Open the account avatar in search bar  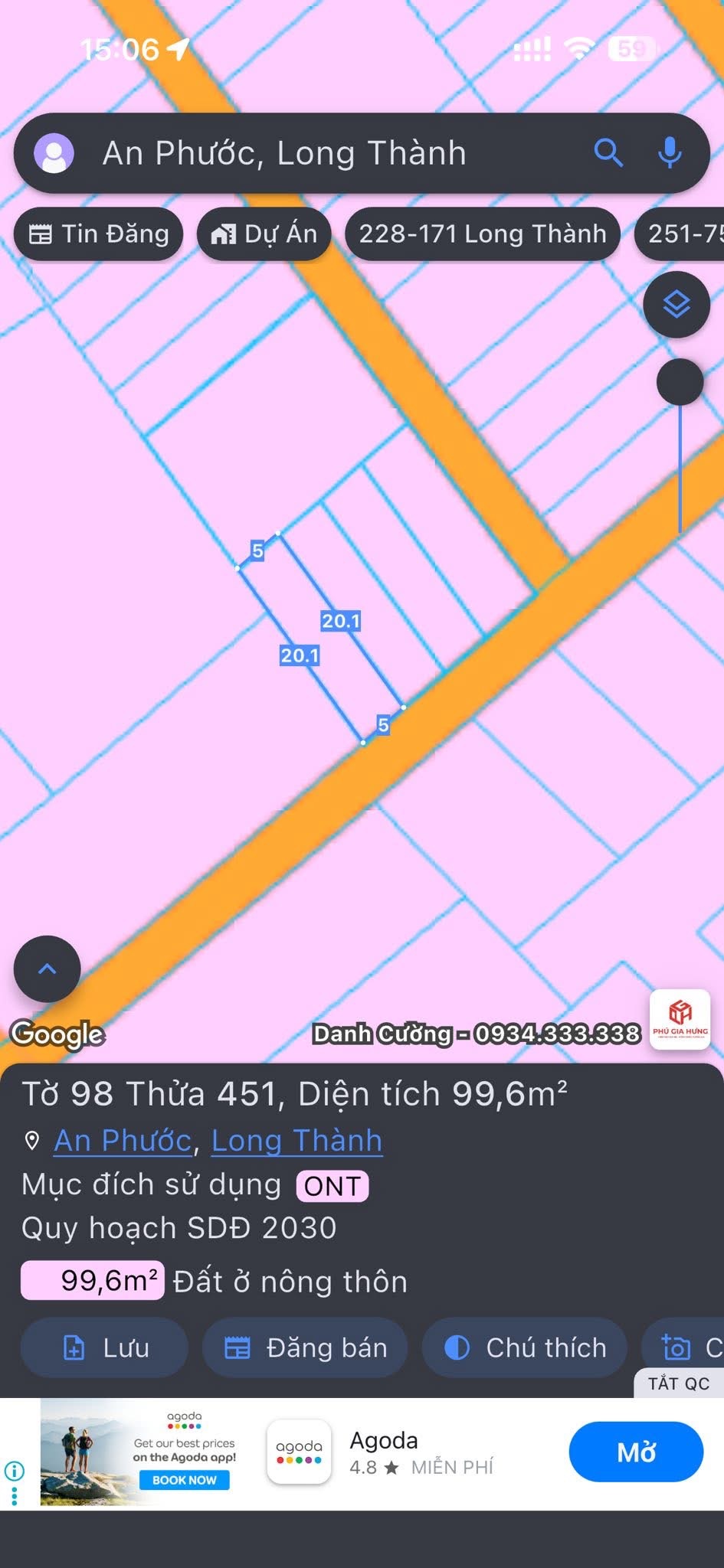coord(54,153)
